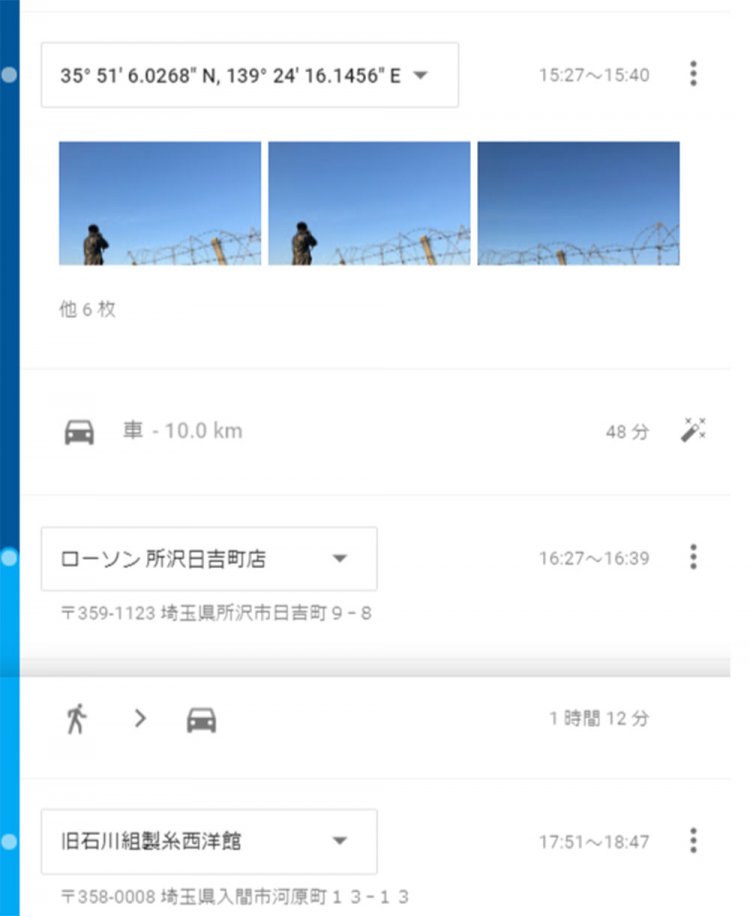Image resolution: width=750 pixels, height=916 pixels.
Task: Open the overflow menu beside 15:27〜15:40
Action: click(x=693, y=73)
